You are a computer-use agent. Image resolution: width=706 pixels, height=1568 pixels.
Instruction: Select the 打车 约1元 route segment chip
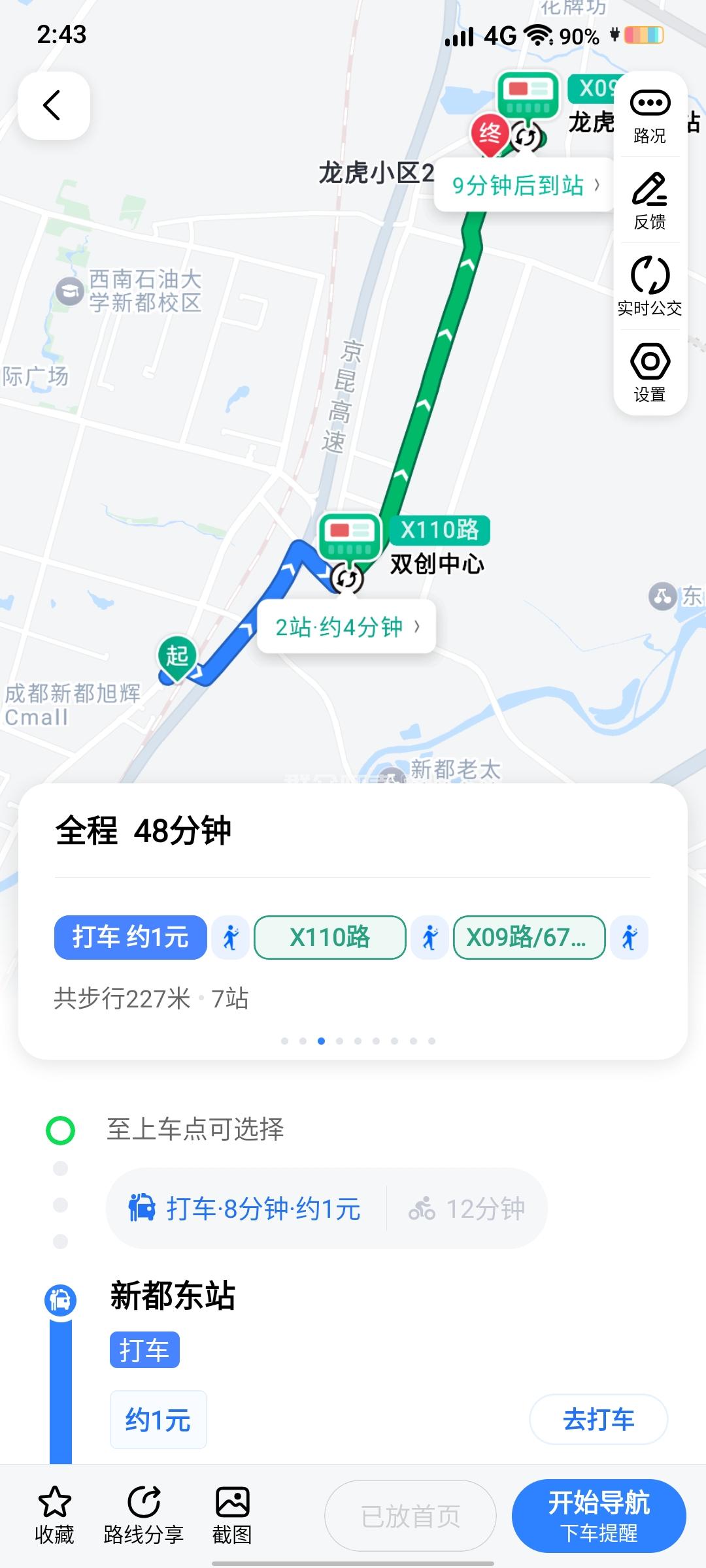click(x=130, y=938)
